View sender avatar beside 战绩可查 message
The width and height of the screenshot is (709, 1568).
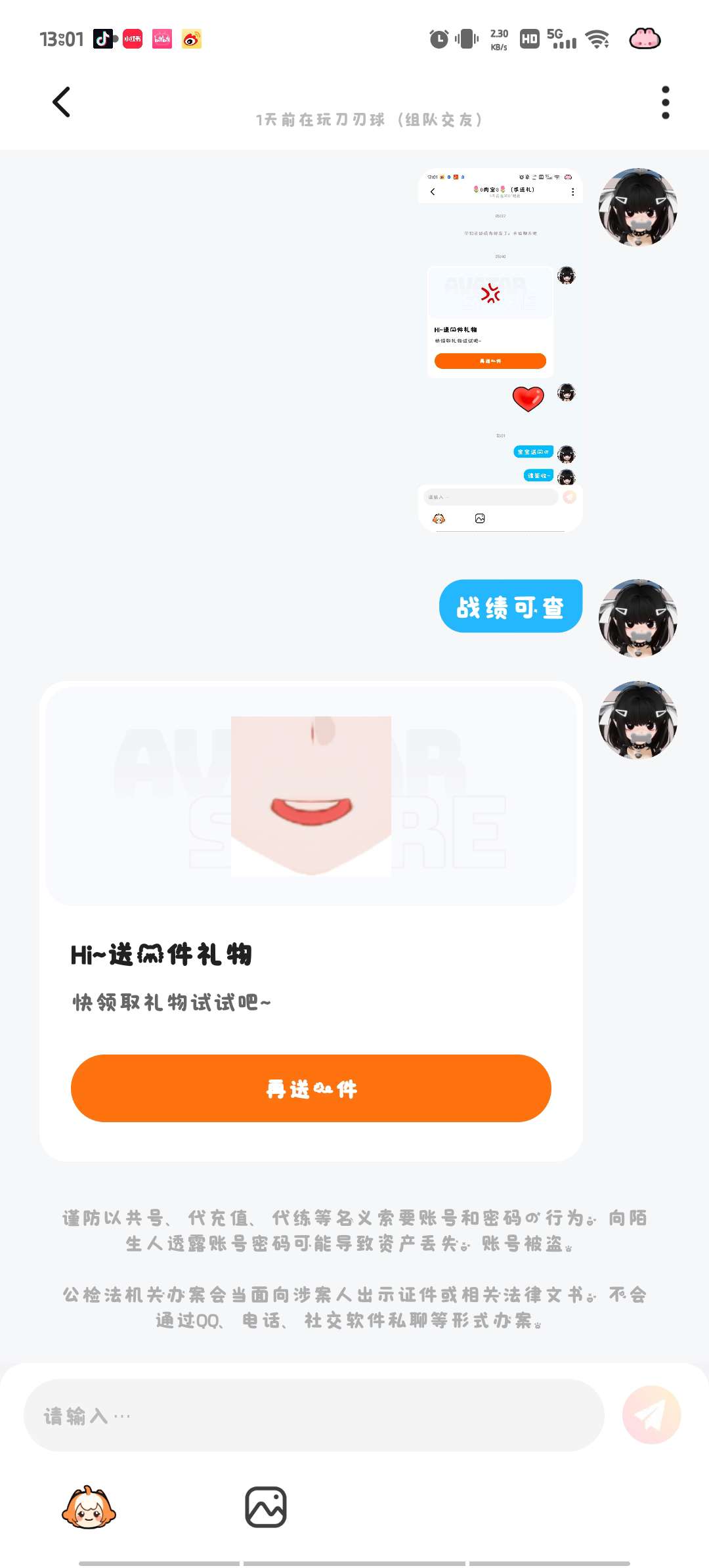coord(637,618)
